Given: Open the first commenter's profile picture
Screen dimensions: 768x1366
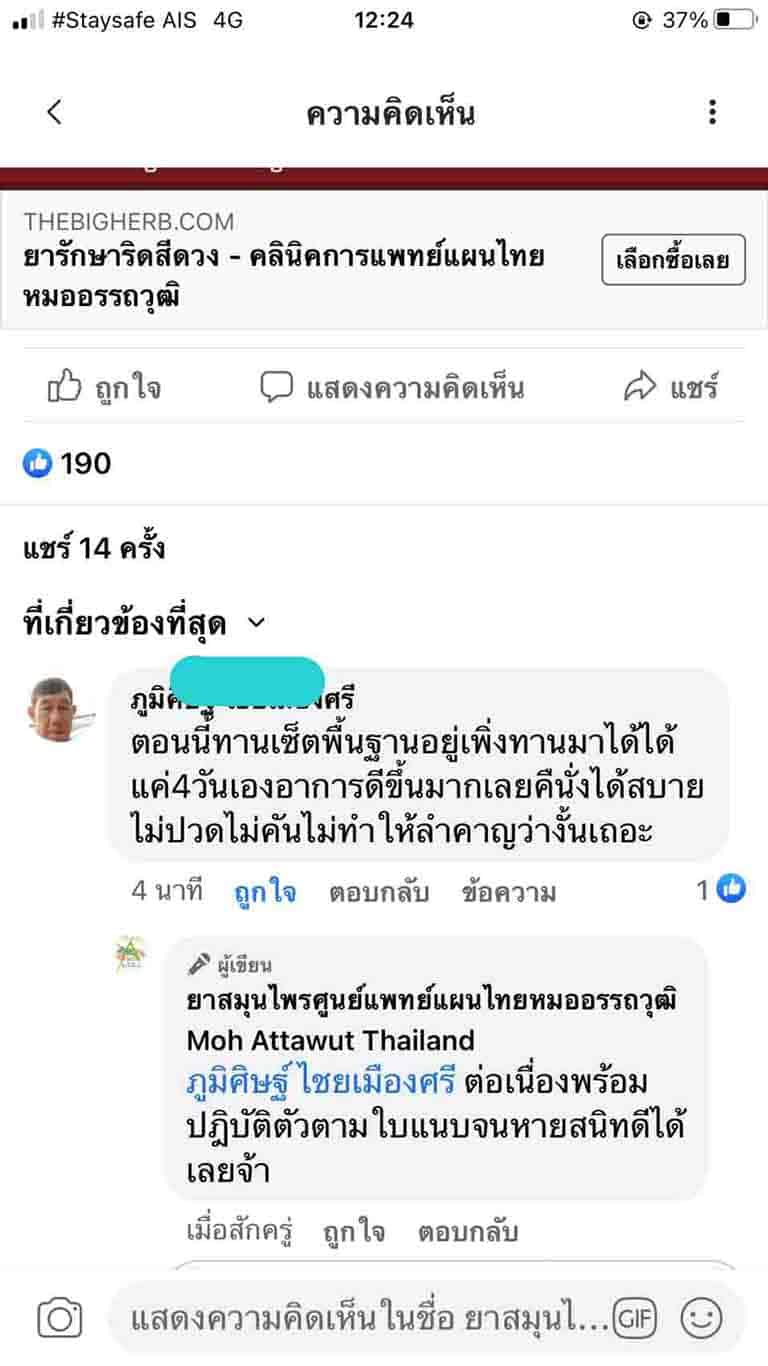Looking at the screenshot, I should [x=54, y=708].
